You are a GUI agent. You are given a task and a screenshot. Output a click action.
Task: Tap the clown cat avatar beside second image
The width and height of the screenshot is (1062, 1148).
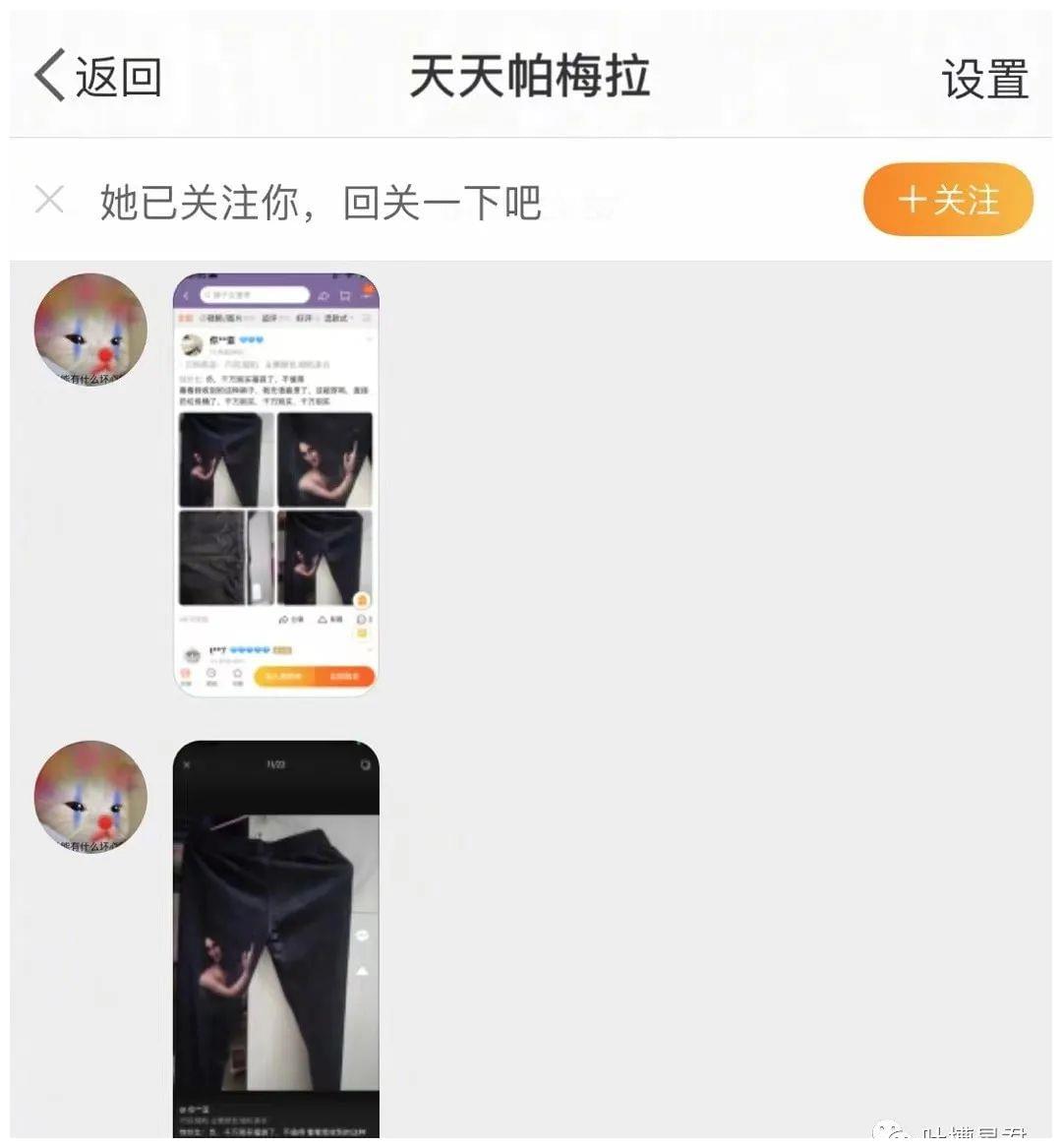[x=90, y=797]
